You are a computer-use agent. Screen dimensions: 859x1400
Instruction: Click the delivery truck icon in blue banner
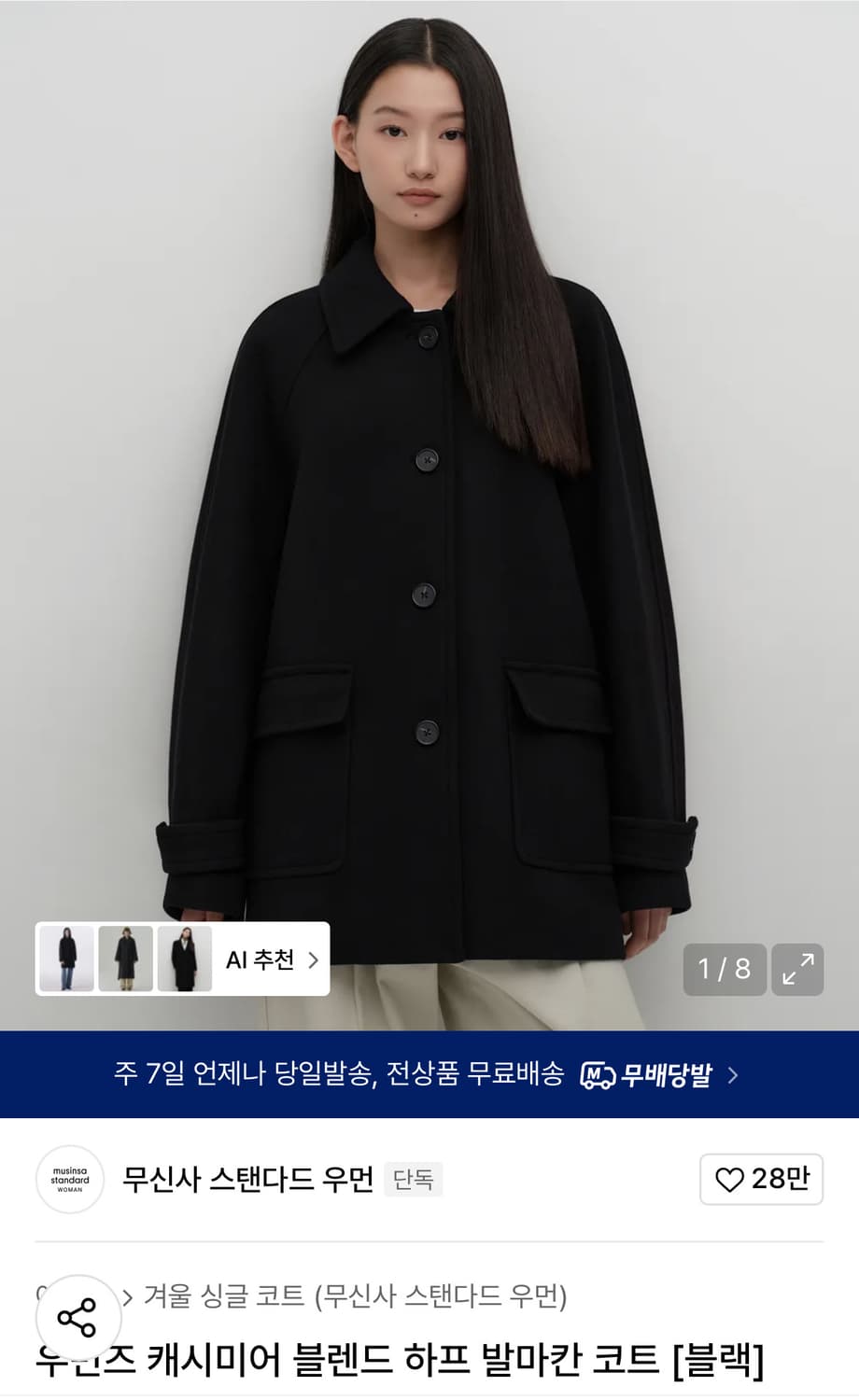pos(598,1073)
